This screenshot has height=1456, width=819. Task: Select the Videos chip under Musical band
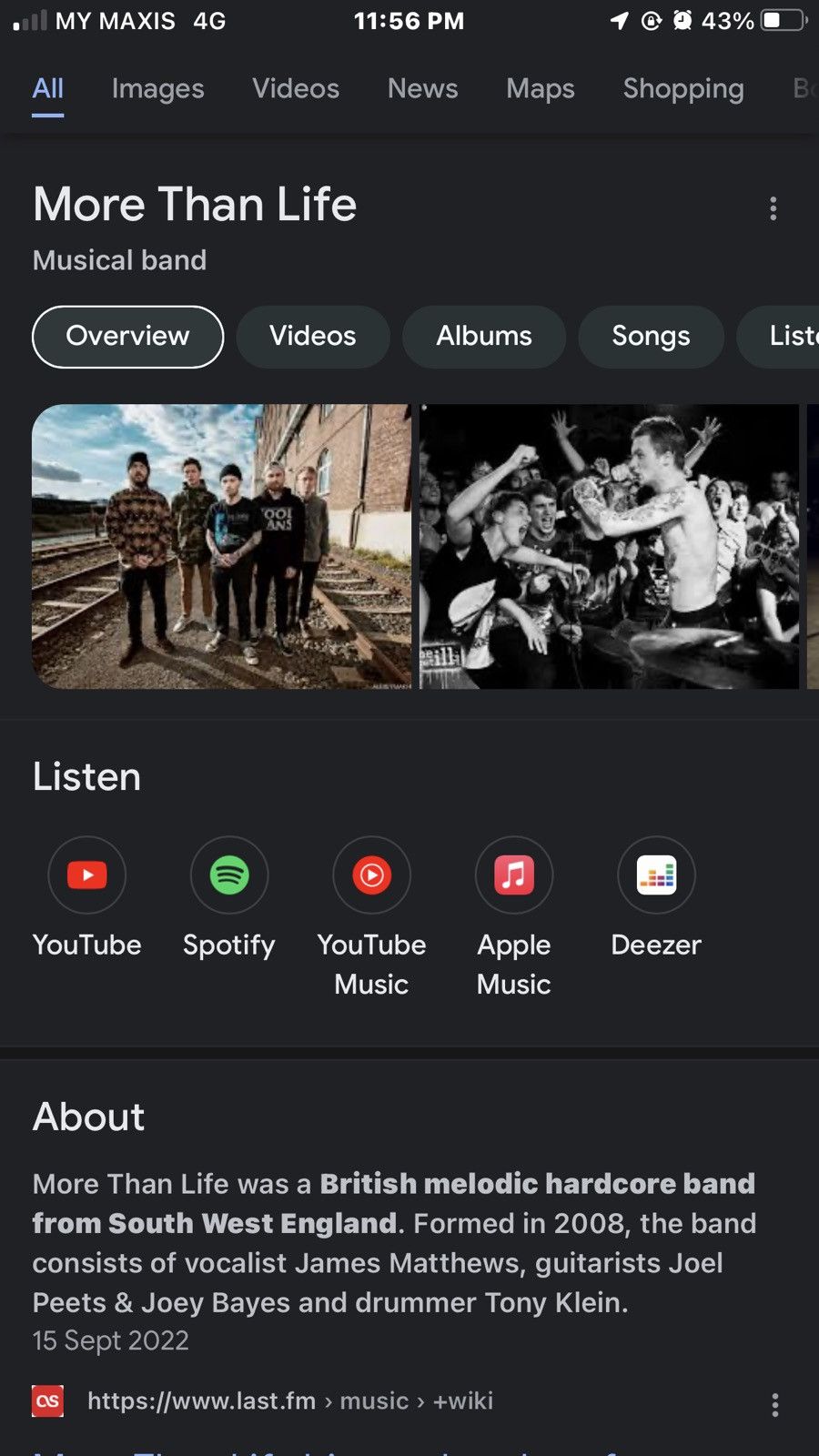pyautogui.click(x=313, y=337)
